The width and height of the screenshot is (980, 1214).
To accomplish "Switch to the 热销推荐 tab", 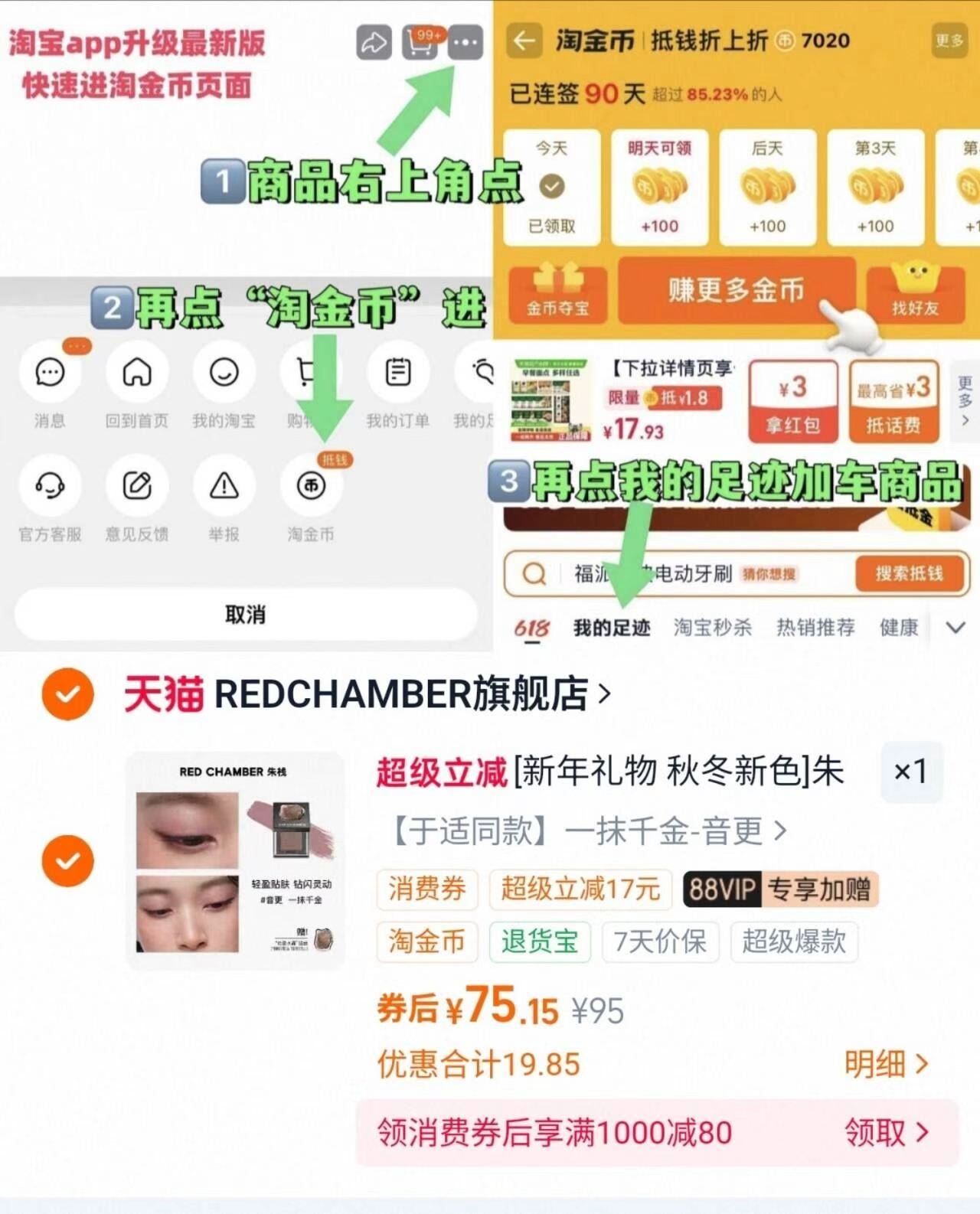I will 816,628.
